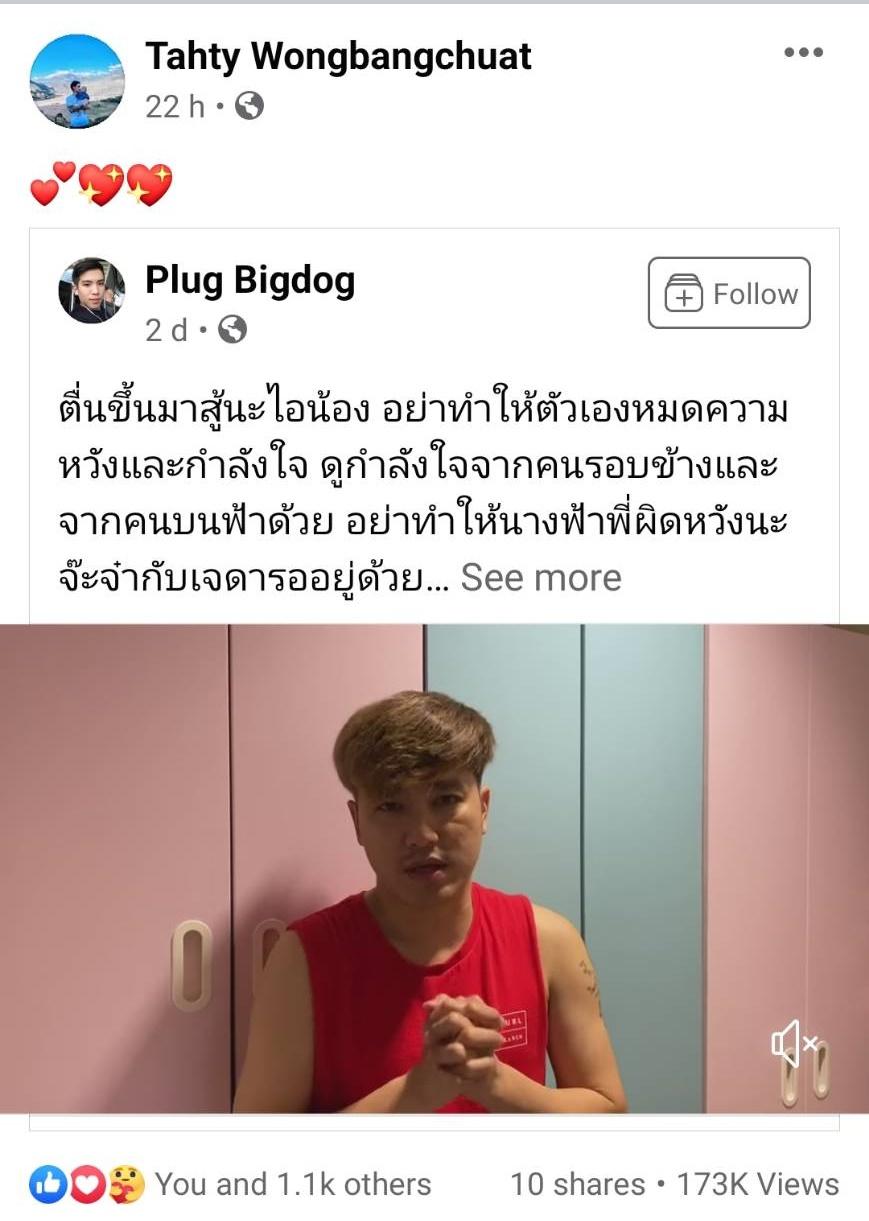This screenshot has width=869, height=1221.
Task: Open Plug Bigdog's profile picture
Action: pos(92,291)
